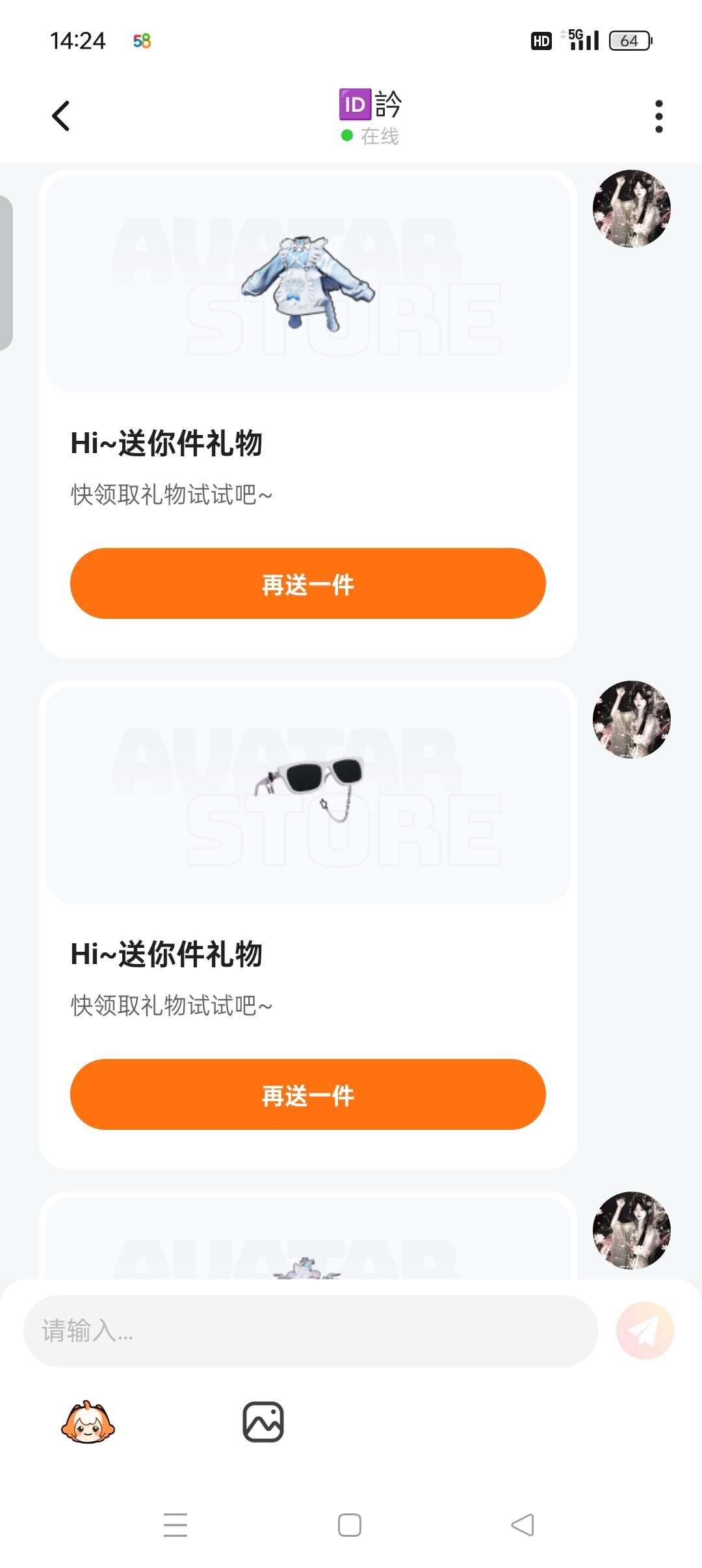The width and height of the screenshot is (702, 1568).
Task: Go to the system home screen
Action: click(x=350, y=1524)
